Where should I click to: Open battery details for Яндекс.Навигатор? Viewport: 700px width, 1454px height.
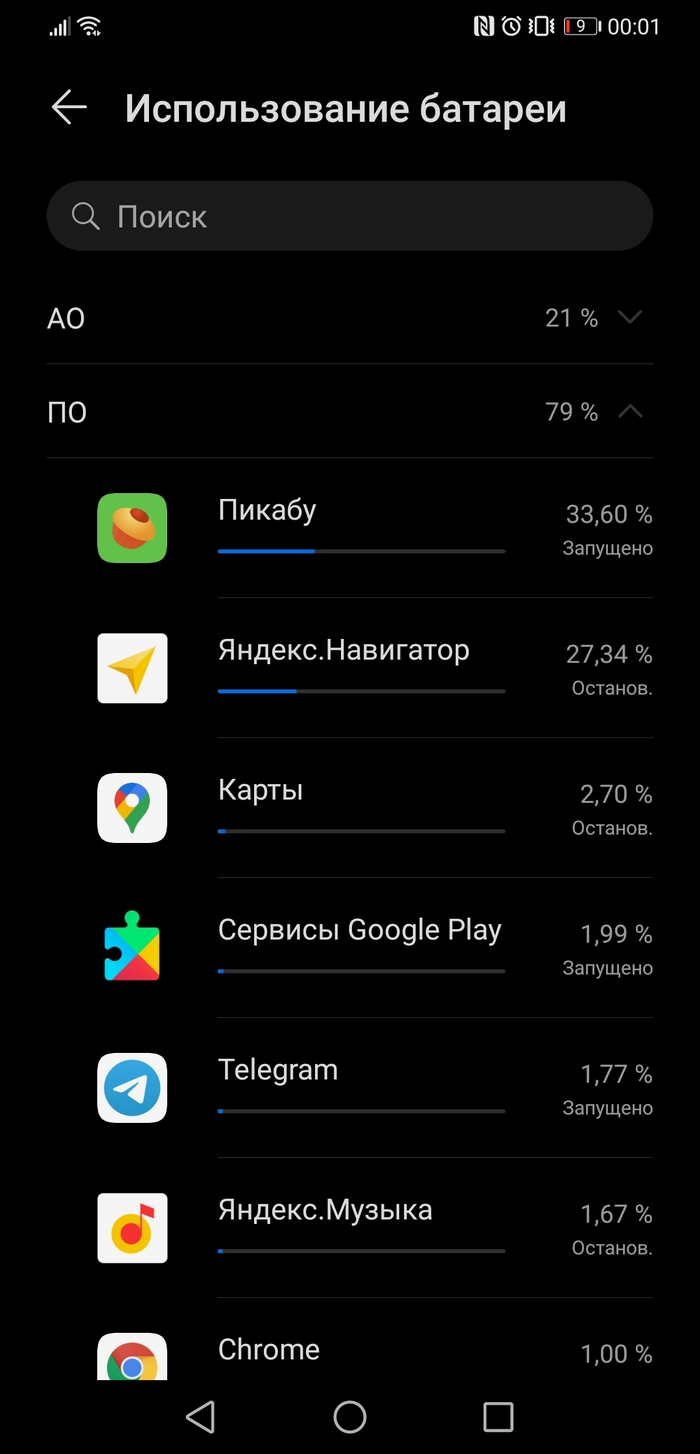tap(374, 668)
